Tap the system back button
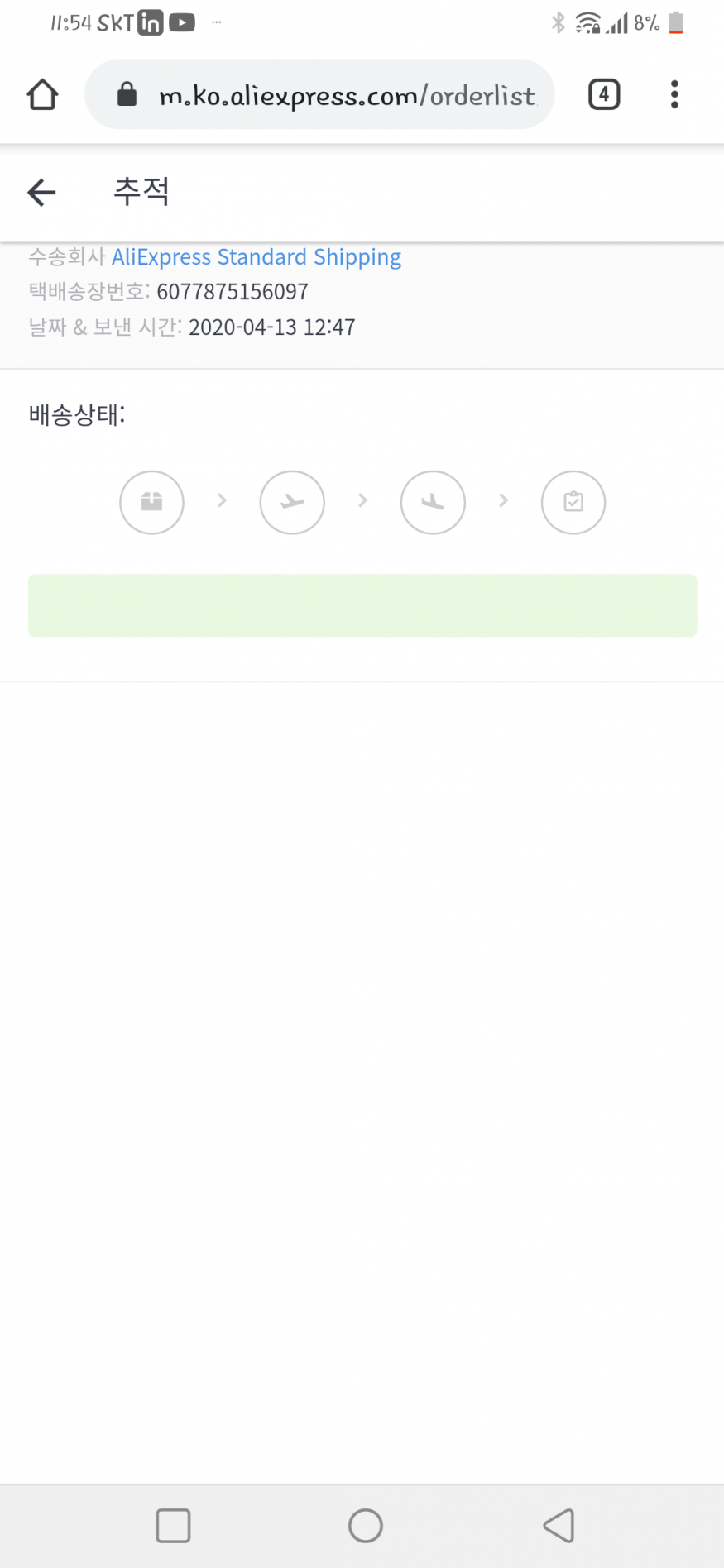This screenshot has width=724, height=1568. coord(559,1525)
